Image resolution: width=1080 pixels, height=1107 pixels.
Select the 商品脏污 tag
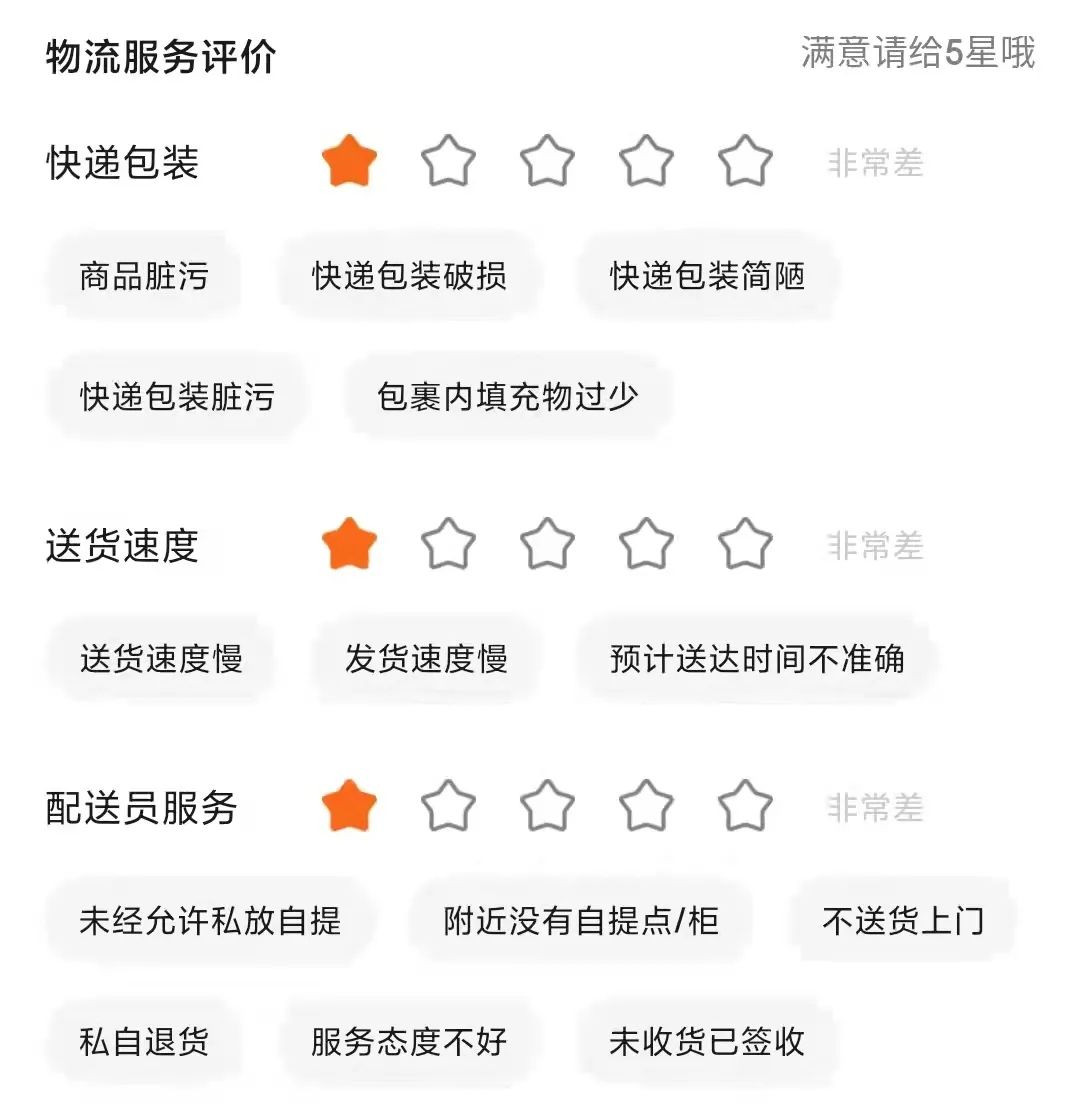(144, 276)
